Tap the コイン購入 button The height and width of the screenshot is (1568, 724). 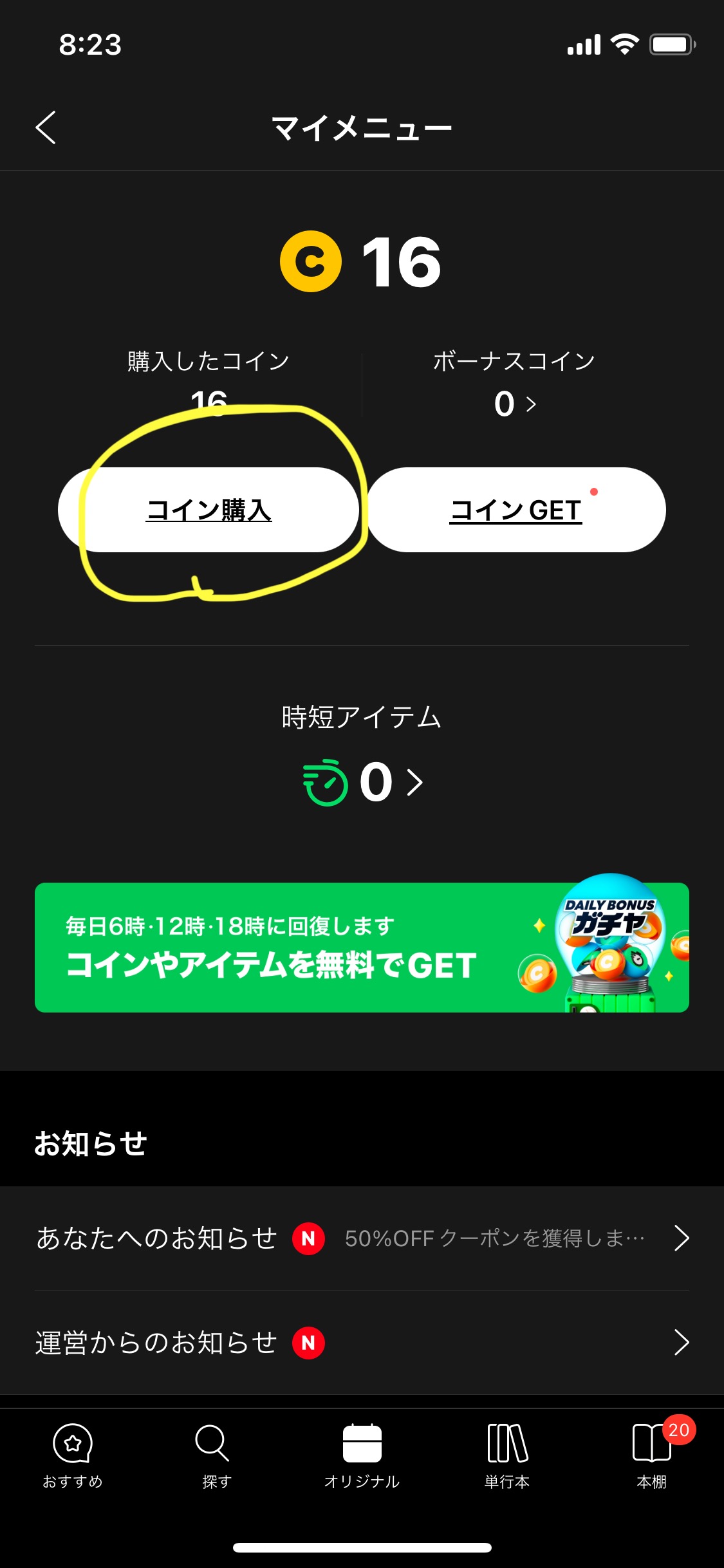tap(209, 510)
